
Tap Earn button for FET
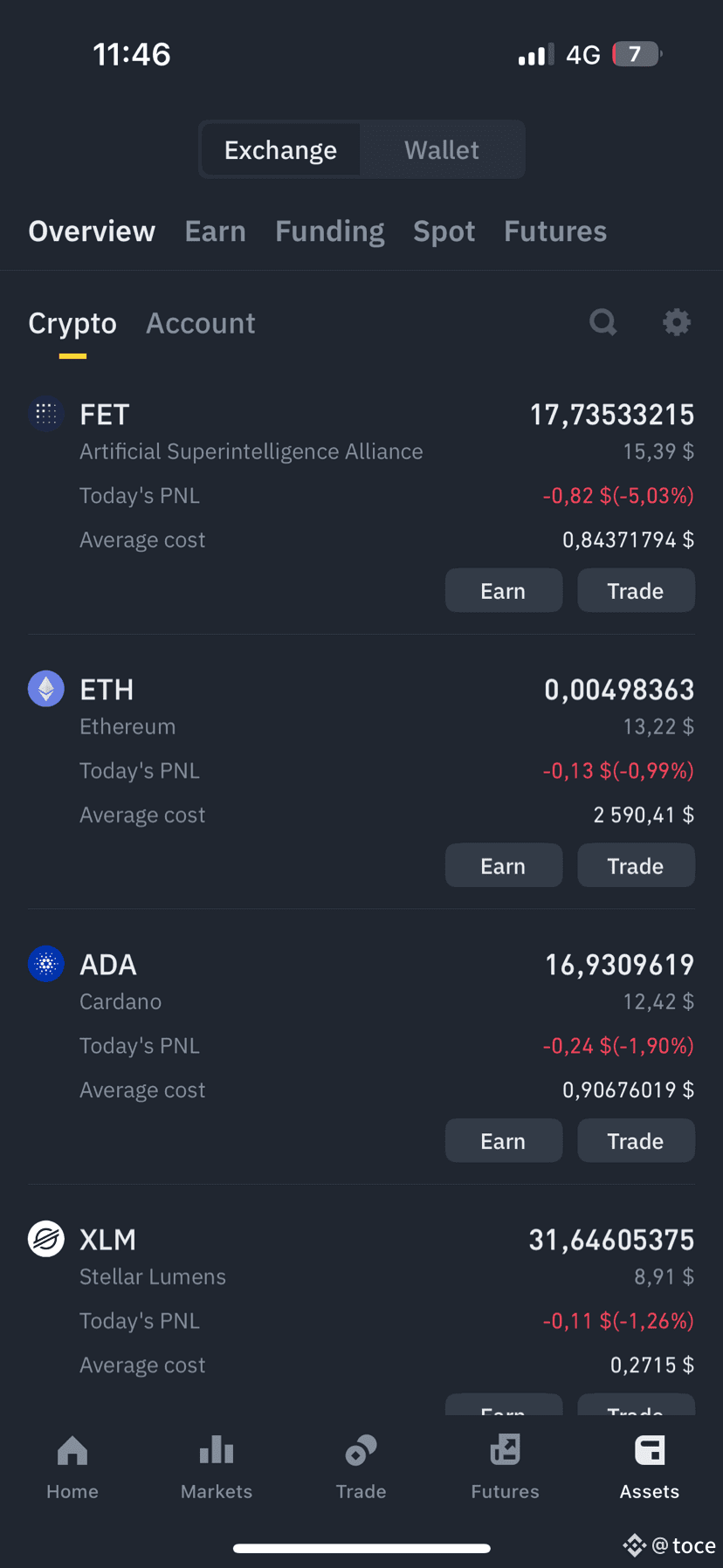[x=504, y=590]
